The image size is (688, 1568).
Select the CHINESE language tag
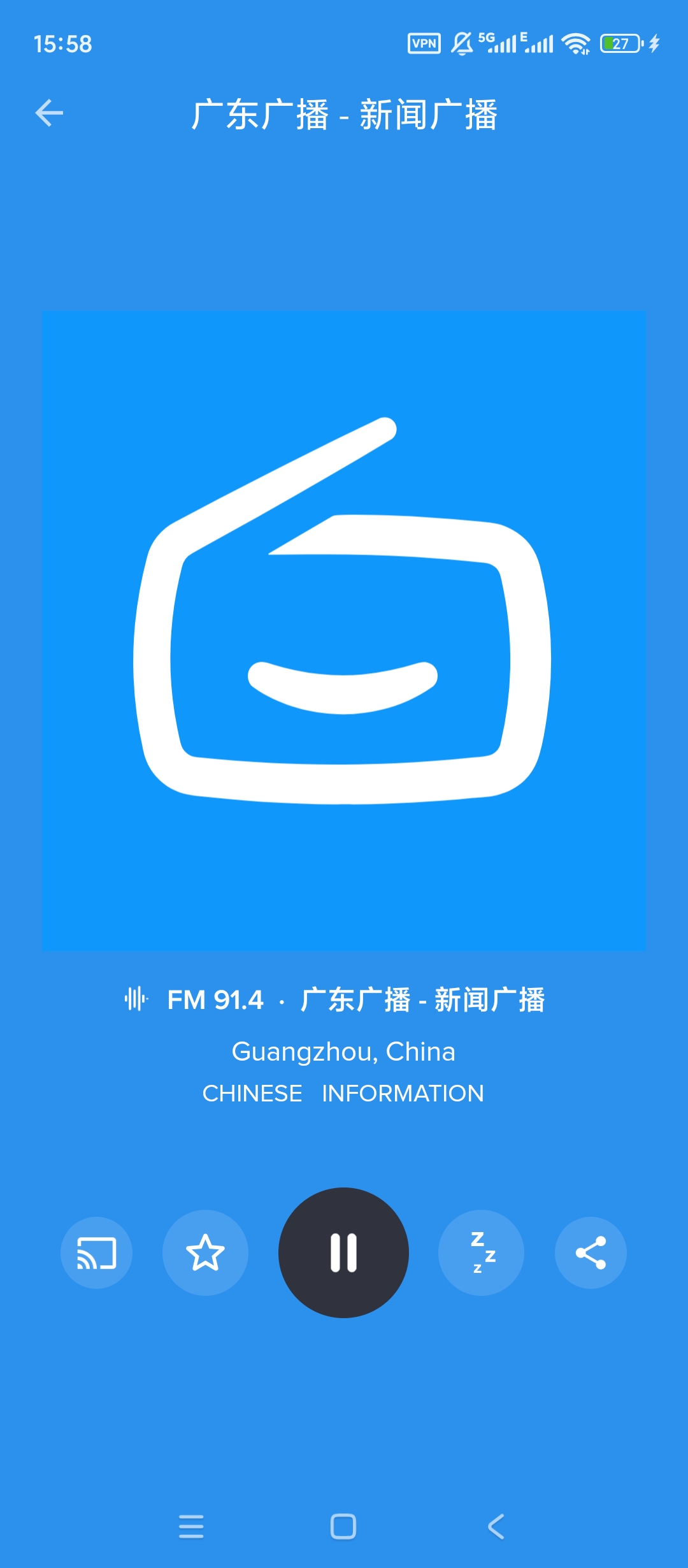click(x=254, y=1093)
